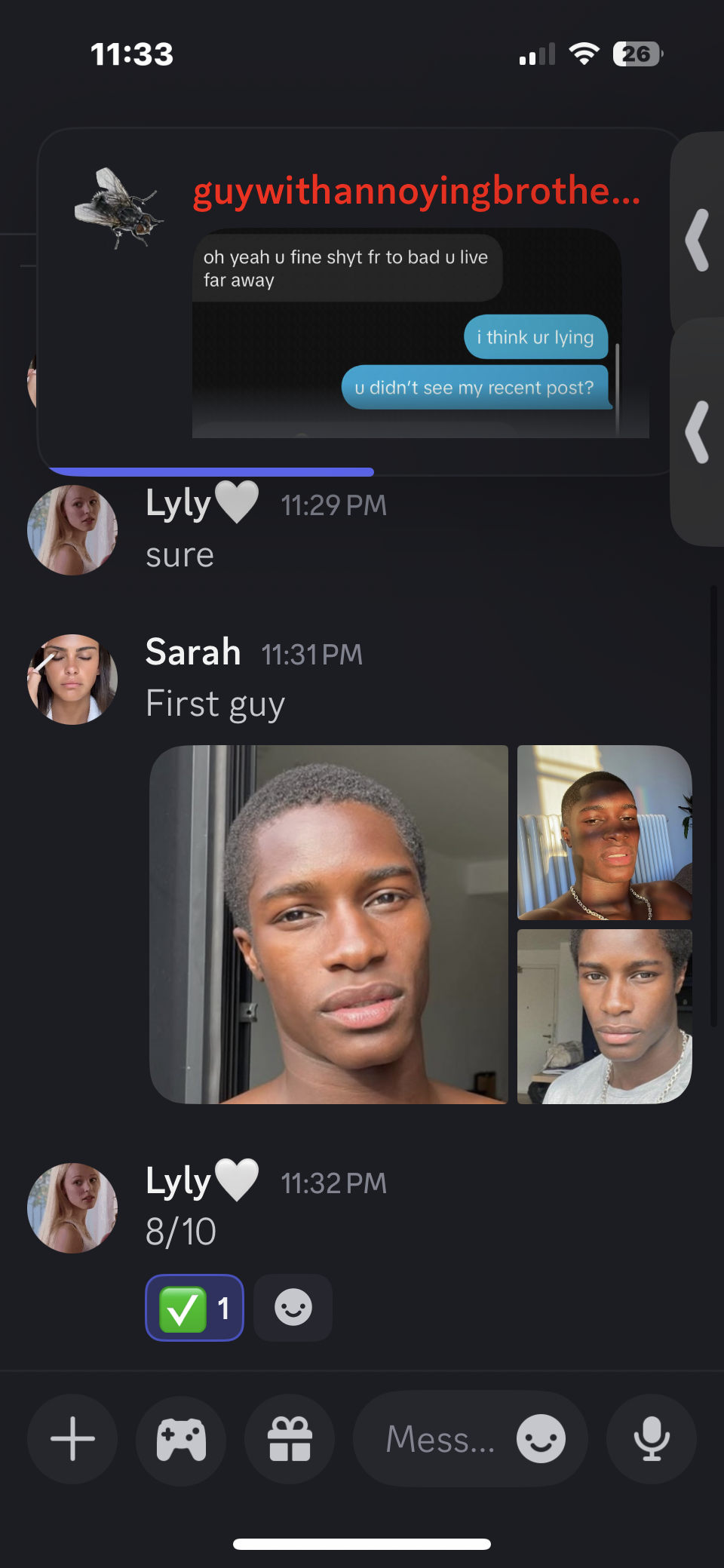This screenshot has width=724, height=1568.
Task: View Sarah's profile from her avatar
Action: pos(72,680)
